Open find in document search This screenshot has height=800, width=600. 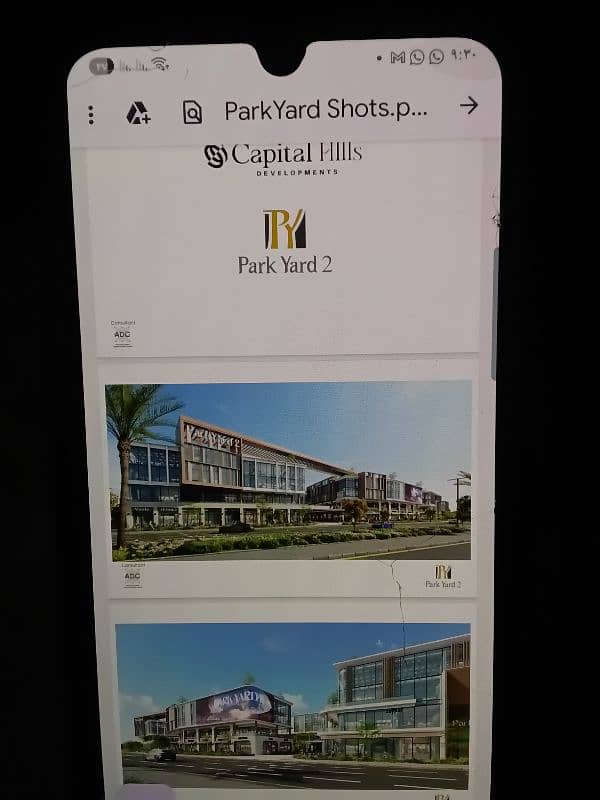pos(192,113)
